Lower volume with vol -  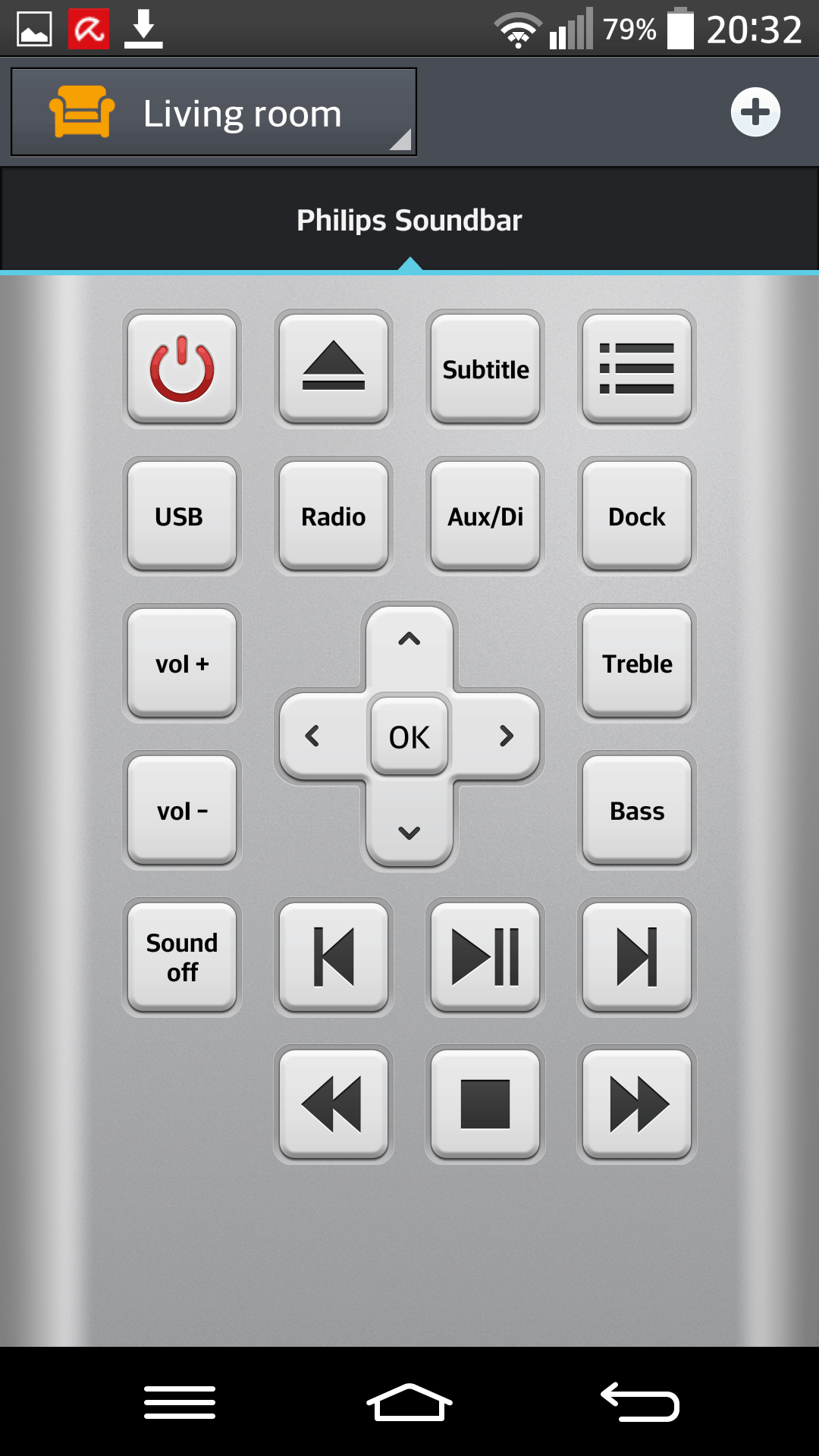coord(182,810)
